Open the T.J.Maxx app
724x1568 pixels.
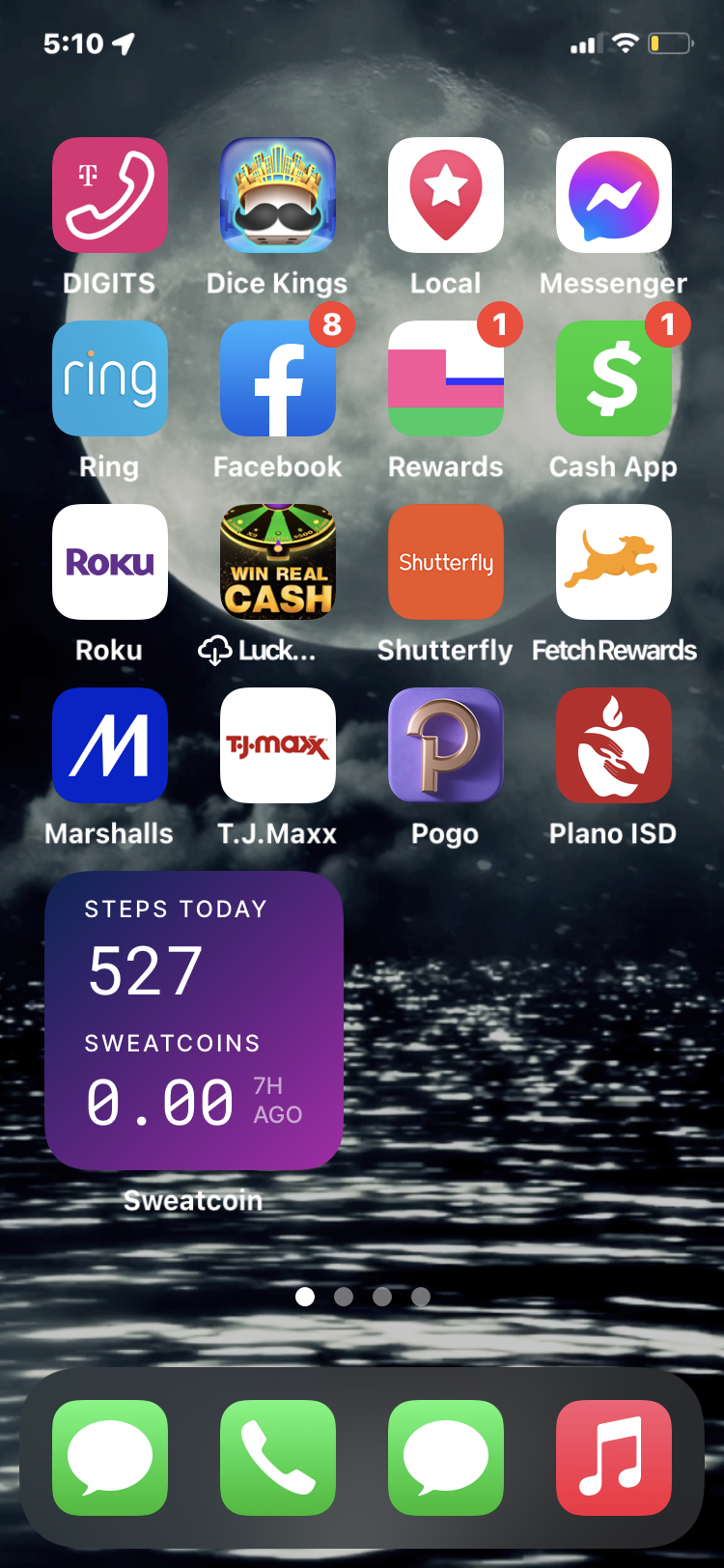point(278,745)
